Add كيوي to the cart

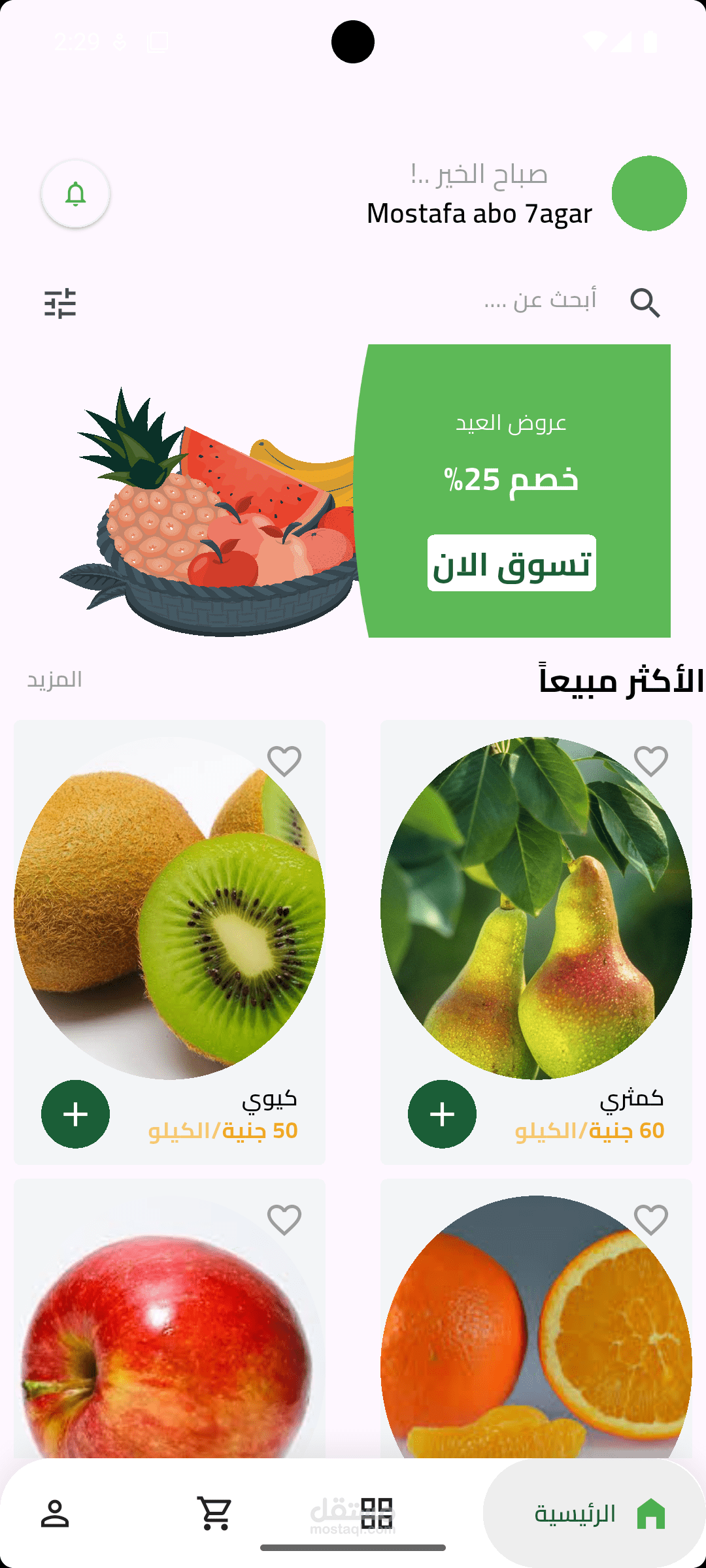coord(75,1114)
